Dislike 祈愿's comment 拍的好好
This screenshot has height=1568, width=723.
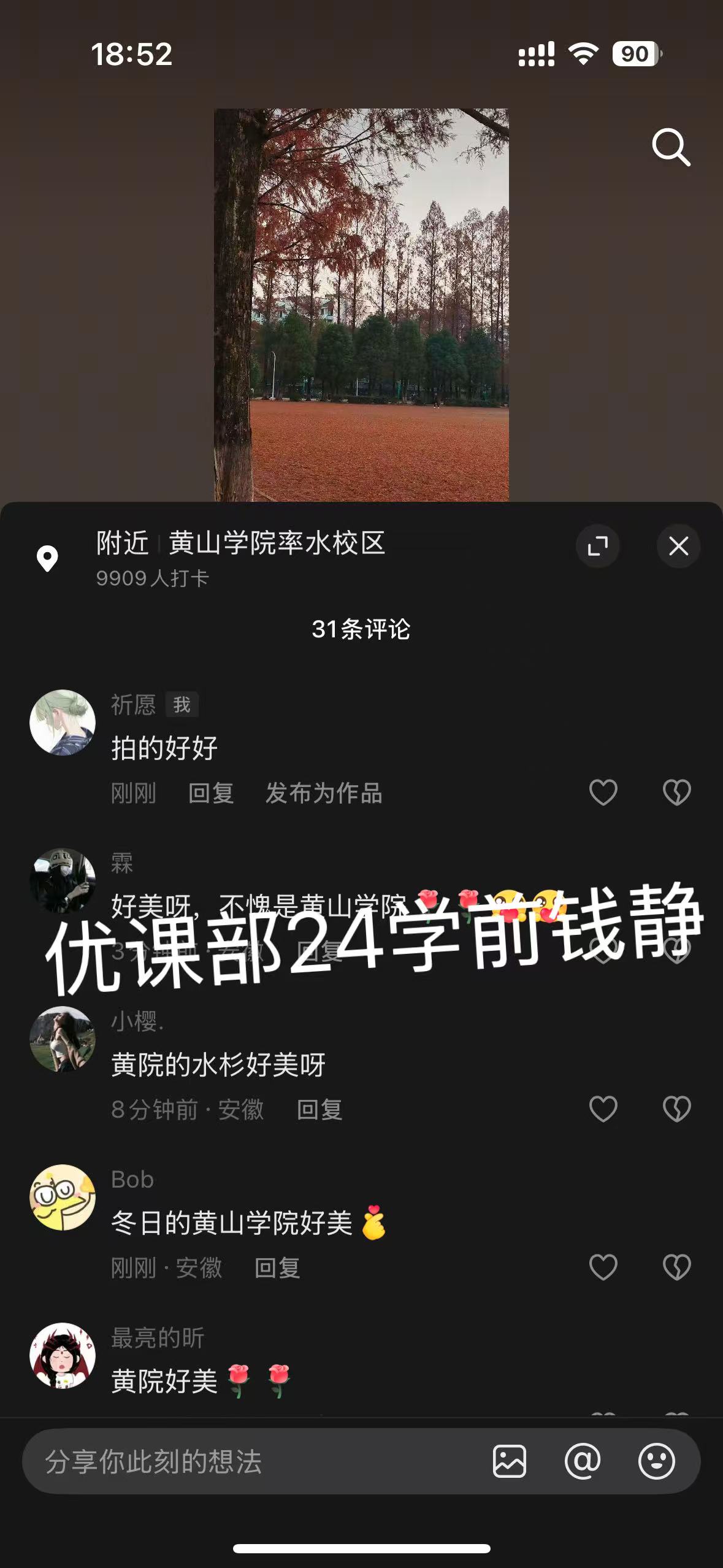click(676, 792)
